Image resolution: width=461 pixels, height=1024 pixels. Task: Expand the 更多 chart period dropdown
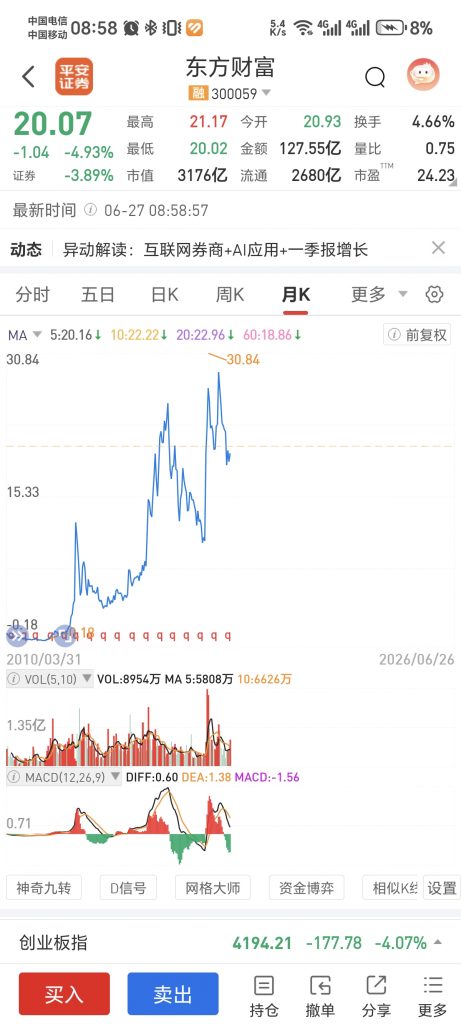pos(379,295)
